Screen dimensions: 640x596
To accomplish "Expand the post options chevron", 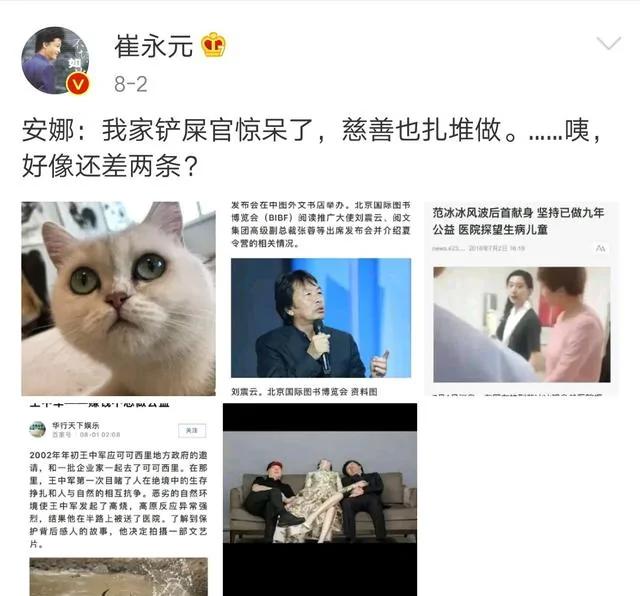I will [x=609, y=43].
